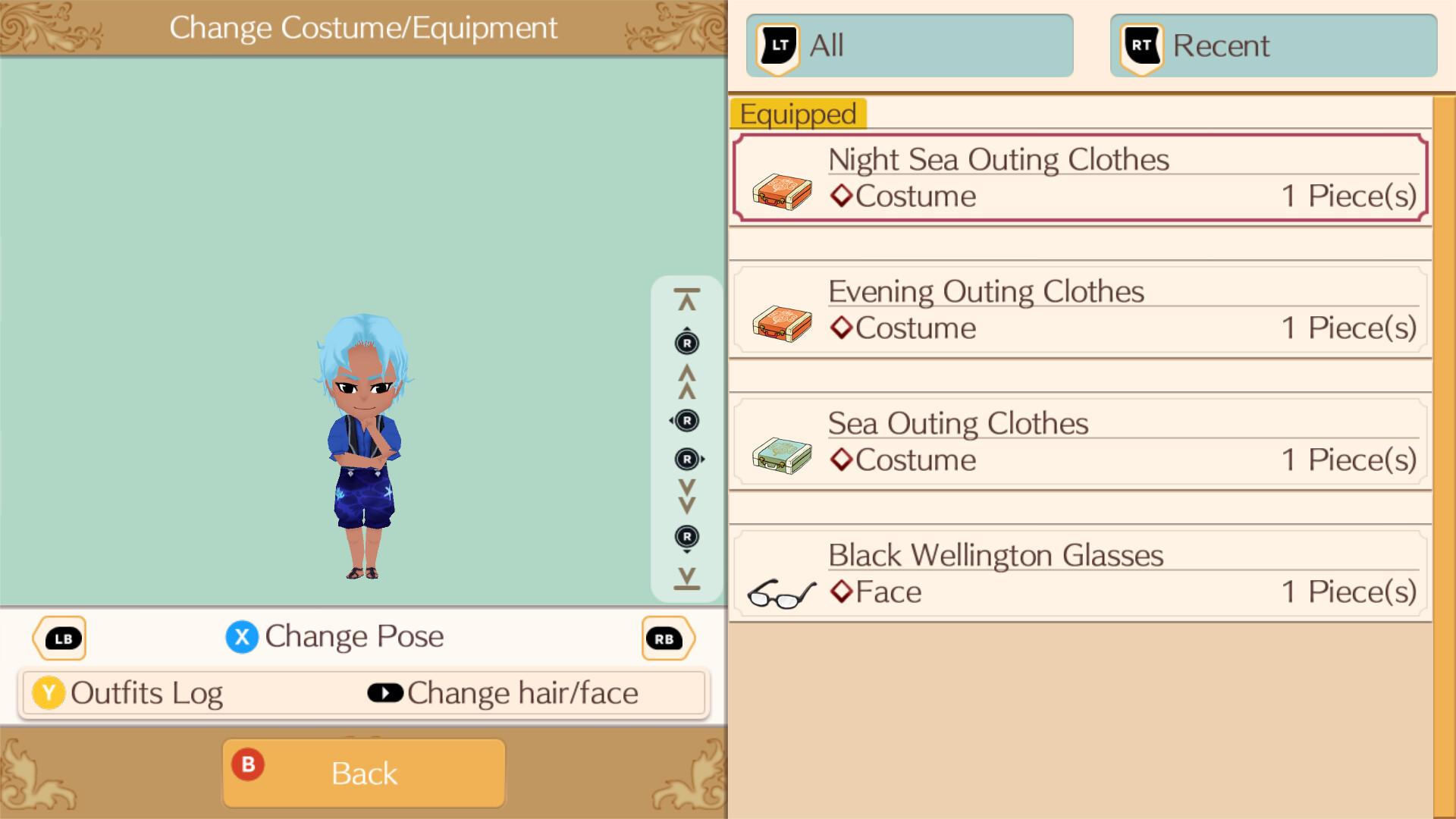Select Night Sea Outing Clothes costume
This screenshot has width=1456, height=819.
(x=1080, y=178)
